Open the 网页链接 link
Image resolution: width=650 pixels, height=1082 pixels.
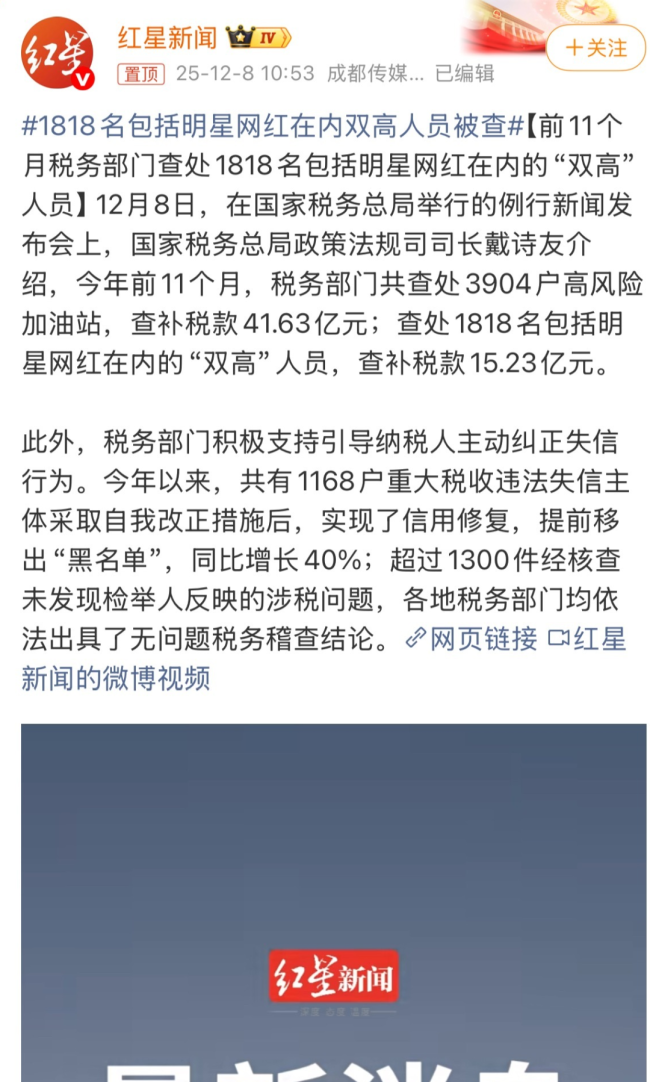click(x=472, y=639)
